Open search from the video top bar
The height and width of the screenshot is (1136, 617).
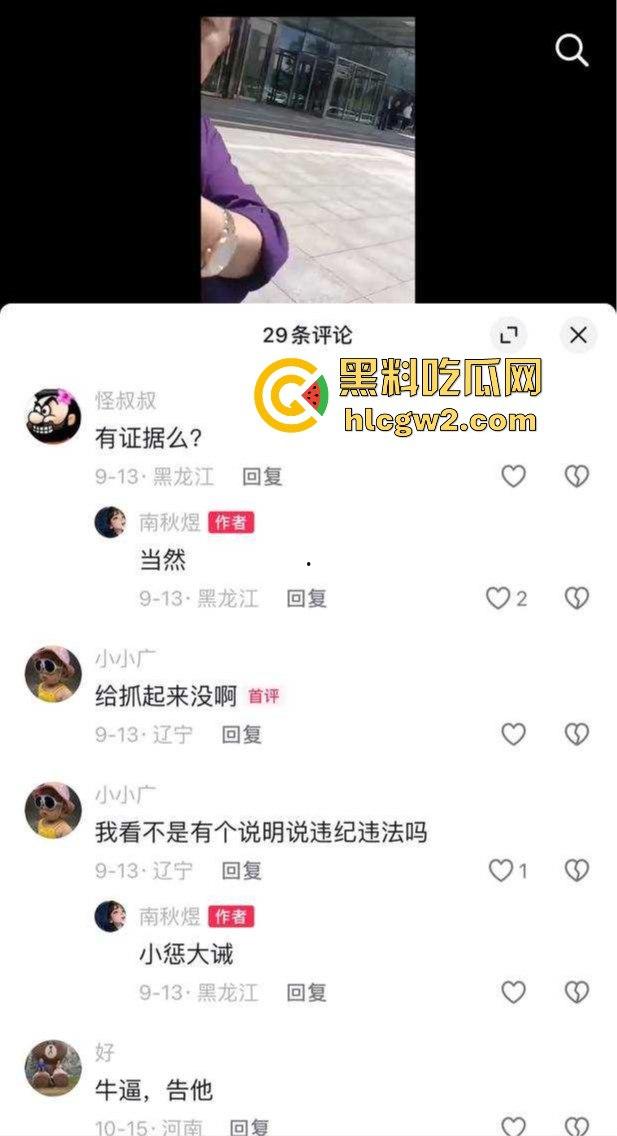tap(571, 50)
